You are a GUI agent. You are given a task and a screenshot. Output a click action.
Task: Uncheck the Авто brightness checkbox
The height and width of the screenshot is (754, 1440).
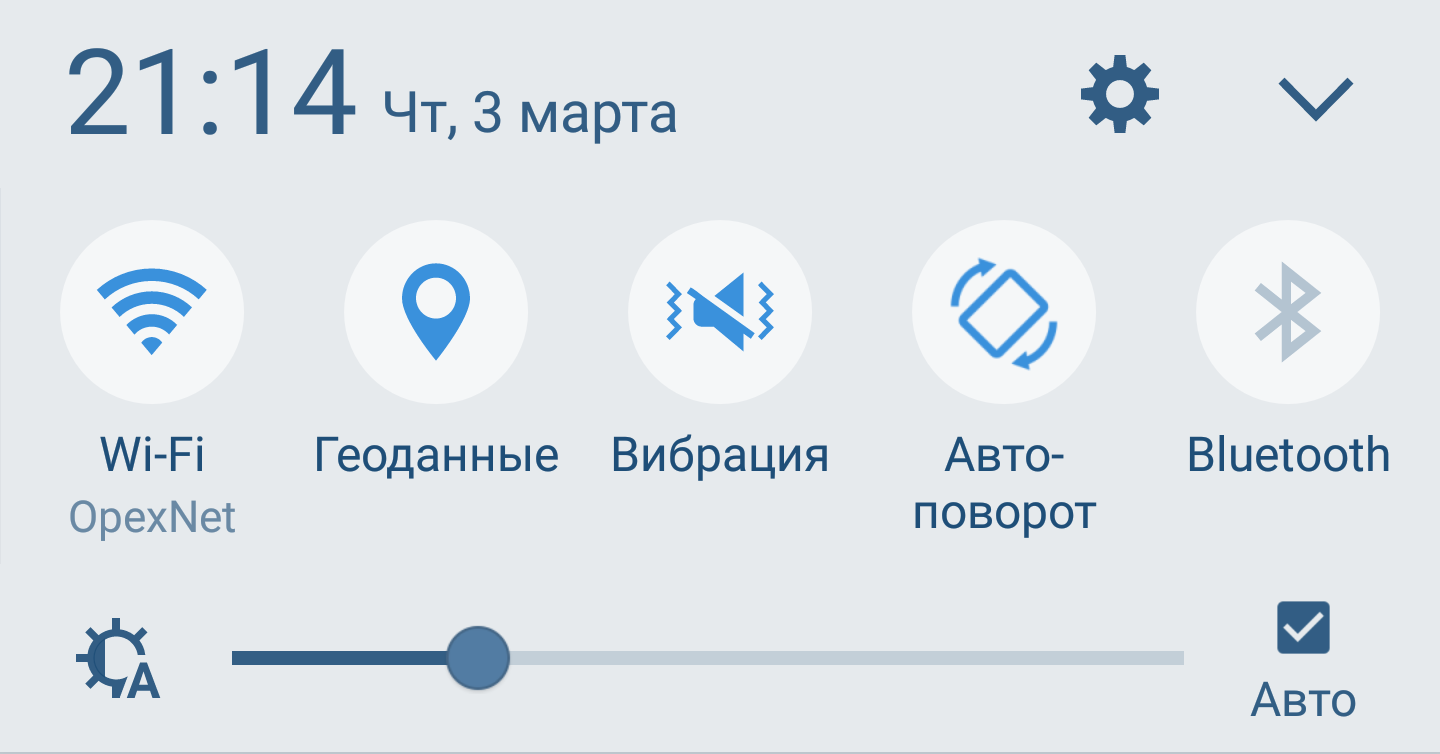point(1303,627)
